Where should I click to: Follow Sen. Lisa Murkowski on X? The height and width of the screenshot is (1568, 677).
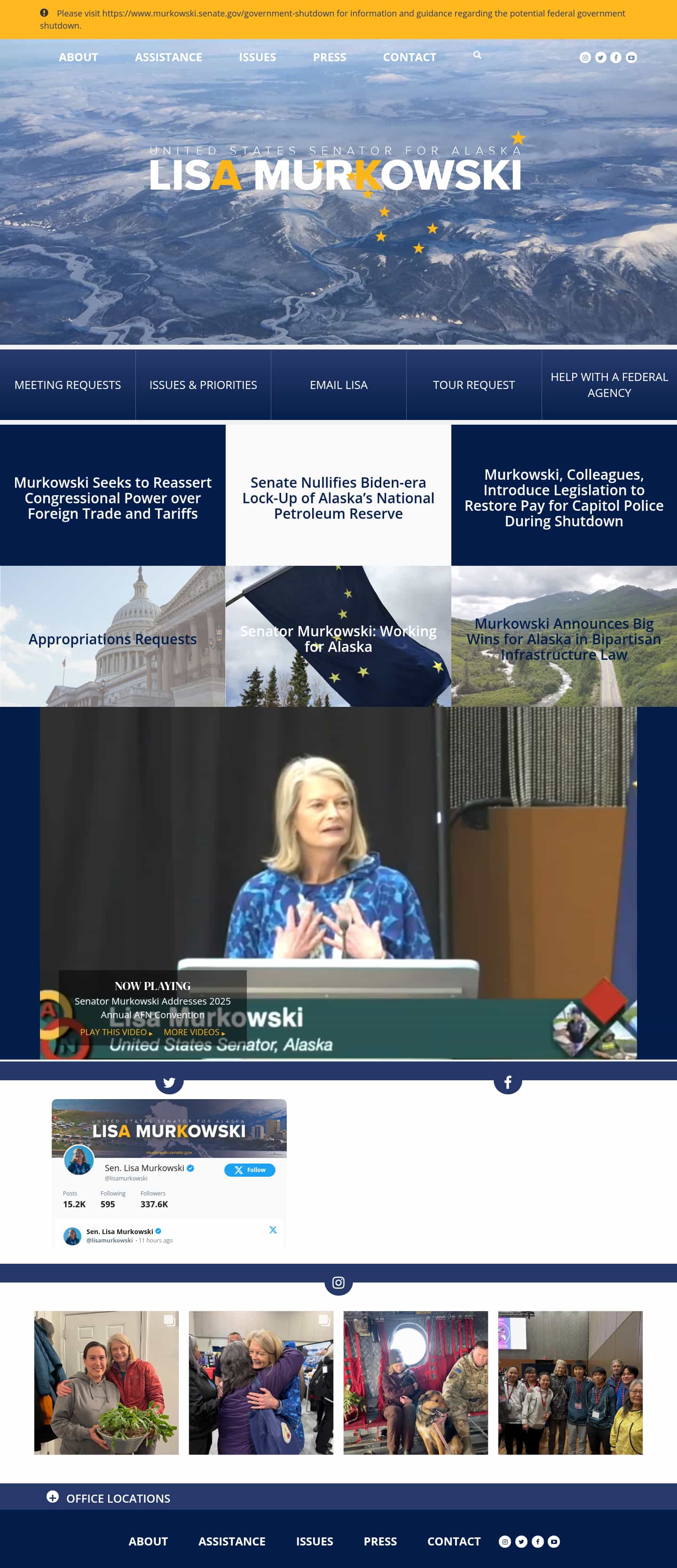pyautogui.click(x=249, y=1169)
